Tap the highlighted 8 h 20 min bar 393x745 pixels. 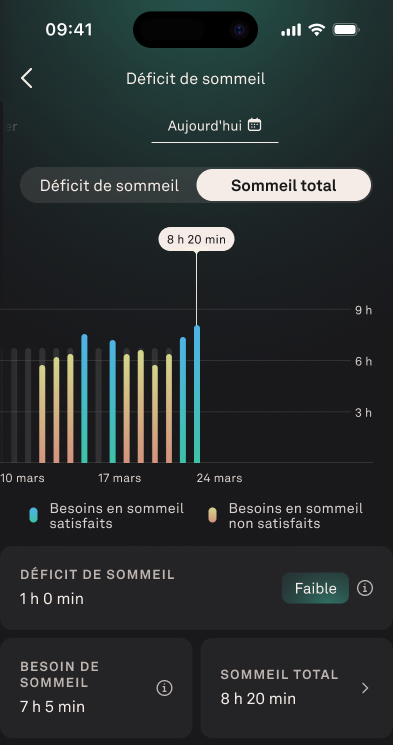pyautogui.click(x=197, y=394)
